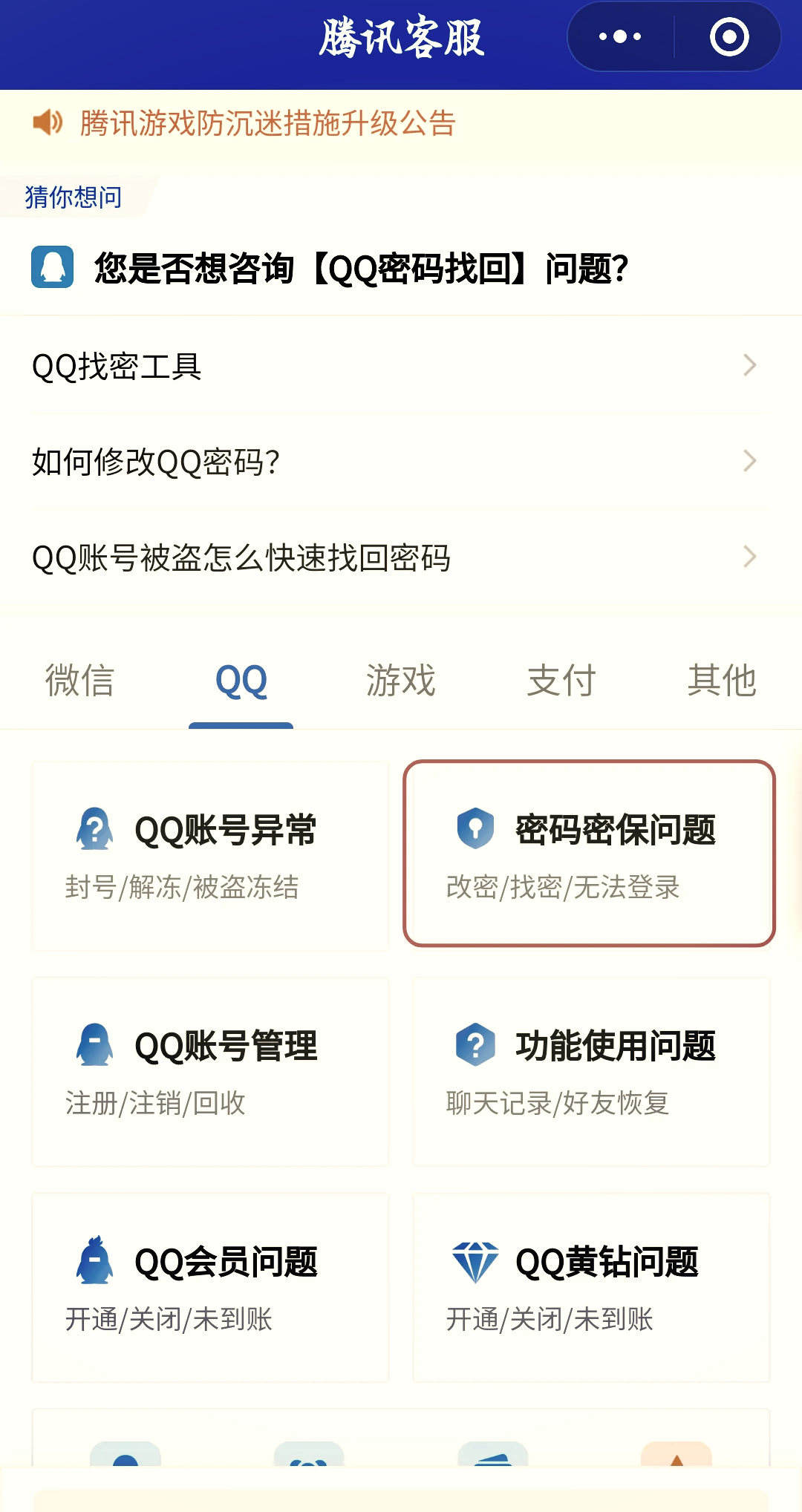Open the QQ黄钻问题 card
802x1512 pixels.
pos(591,1287)
